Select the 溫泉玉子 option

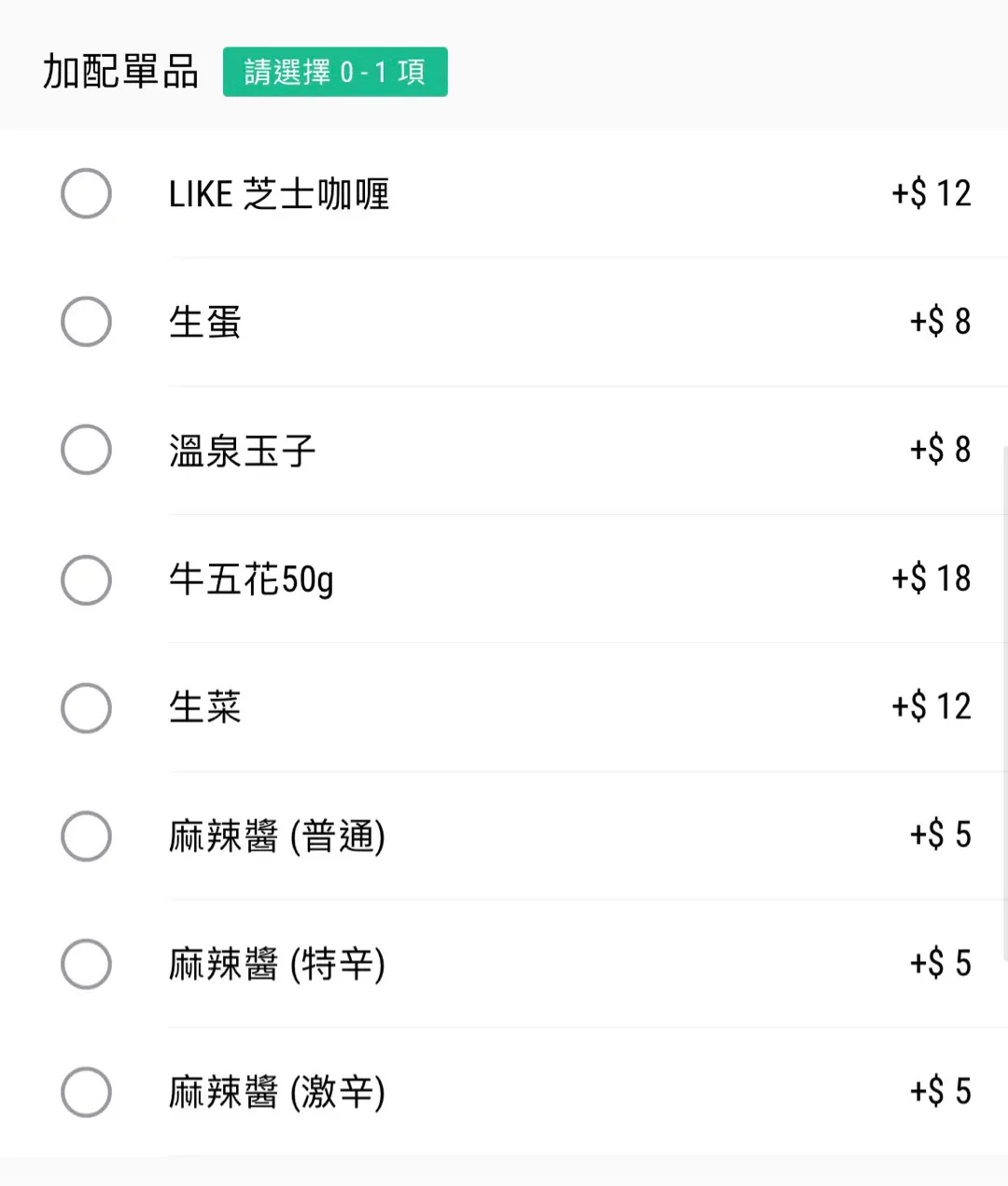(86, 450)
